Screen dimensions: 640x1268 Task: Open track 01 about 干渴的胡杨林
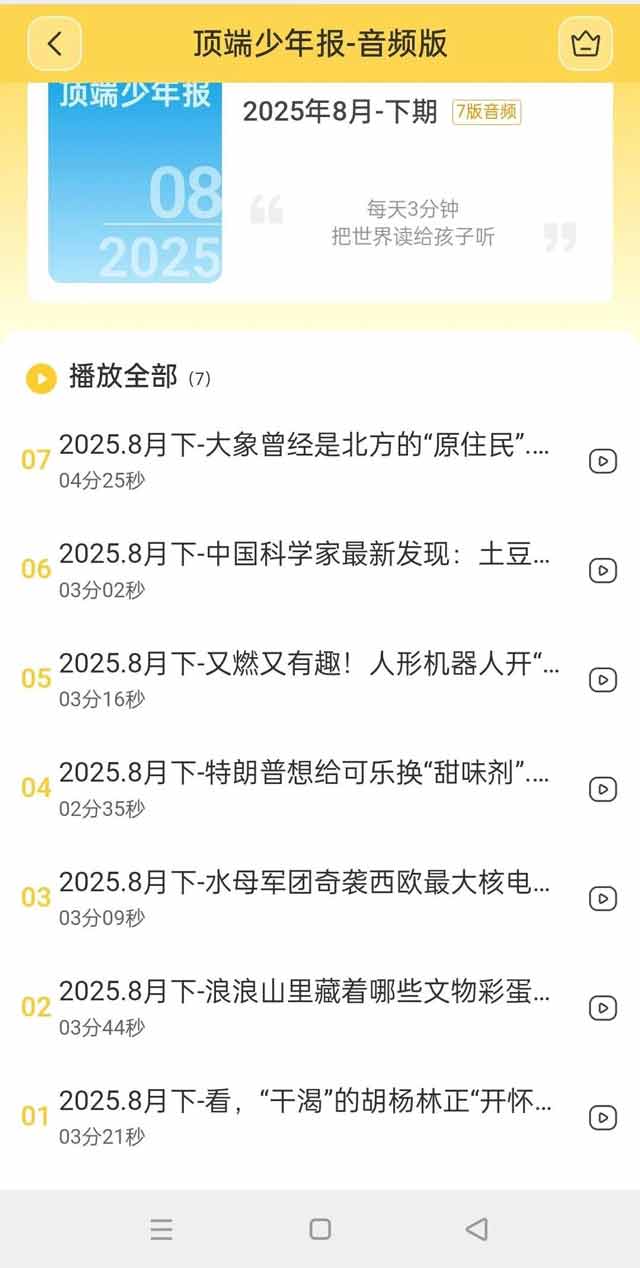[304, 1102]
